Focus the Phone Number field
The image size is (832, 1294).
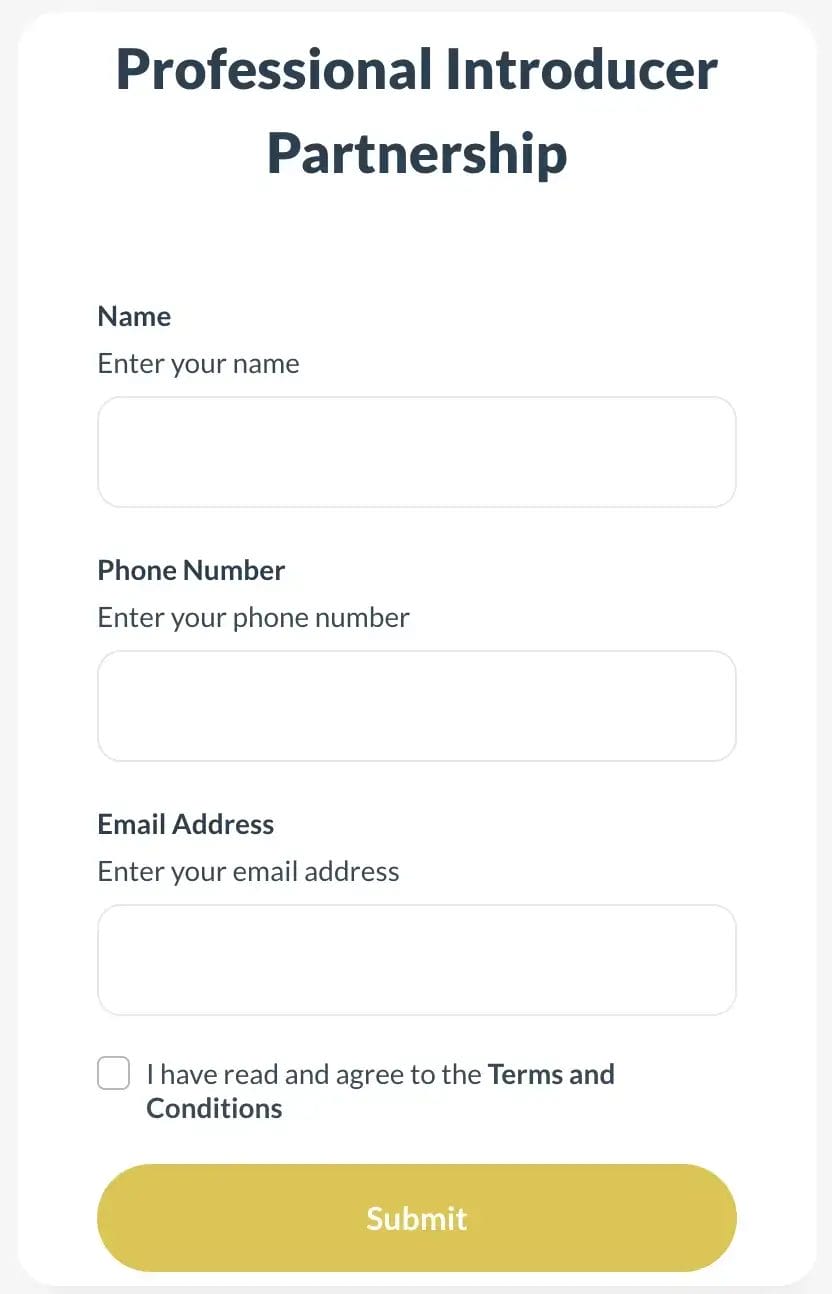(416, 706)
